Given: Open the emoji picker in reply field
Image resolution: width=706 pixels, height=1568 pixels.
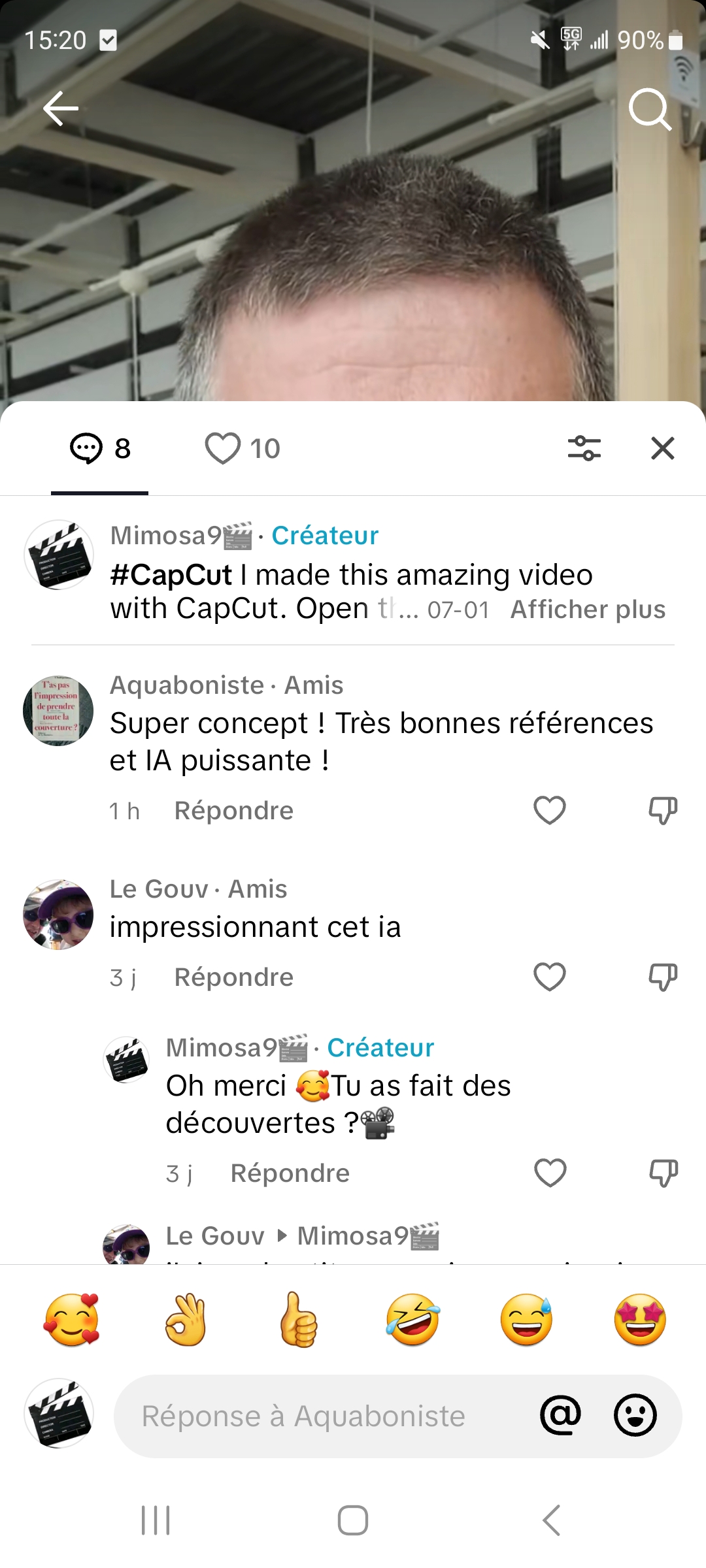Looking at the screenshot, I should [635, 1416].
